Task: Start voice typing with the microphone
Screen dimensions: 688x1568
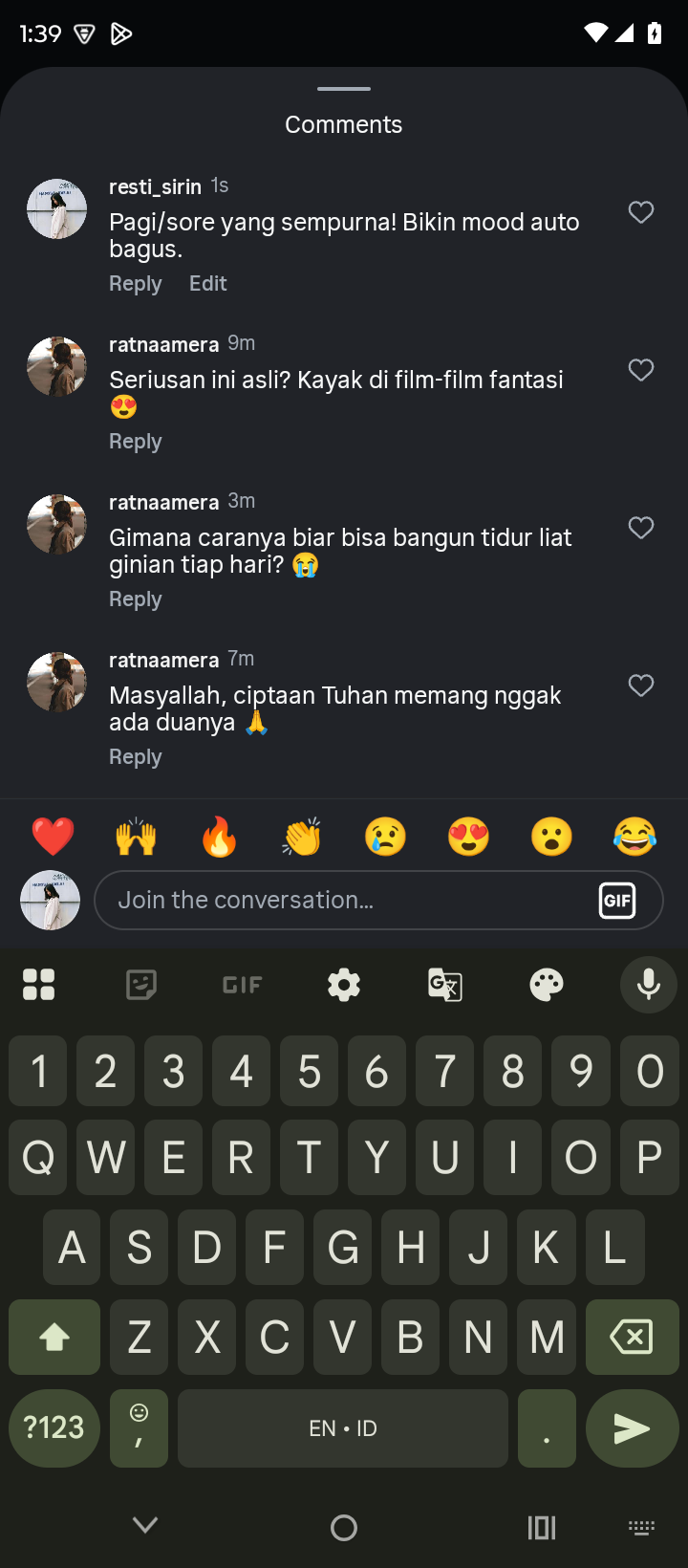Action: [648, 984]
